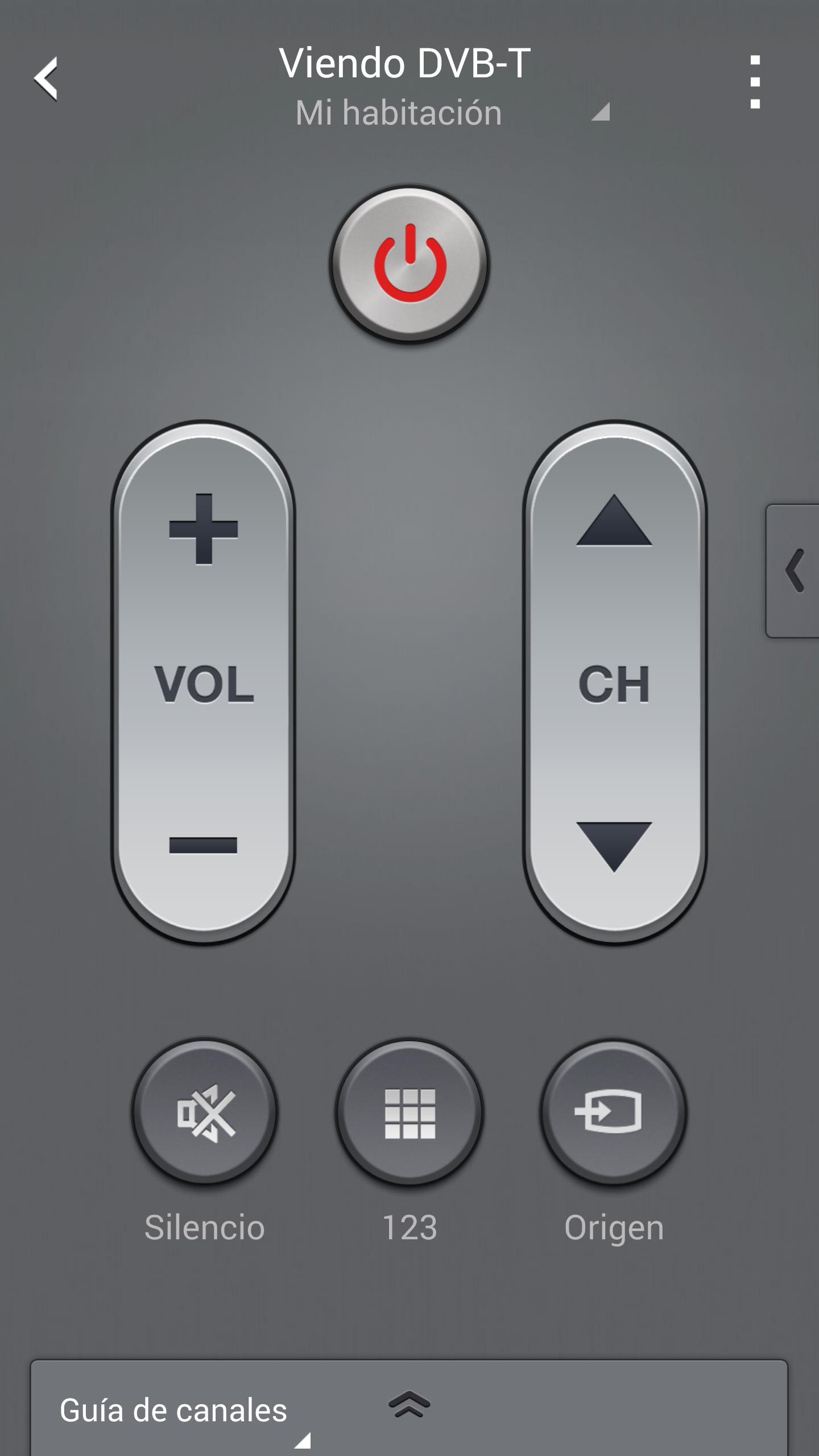The height and width of the screenshot is (1456, 819).
Task: Switch to the previous channel down
Action: click(614, 846)
